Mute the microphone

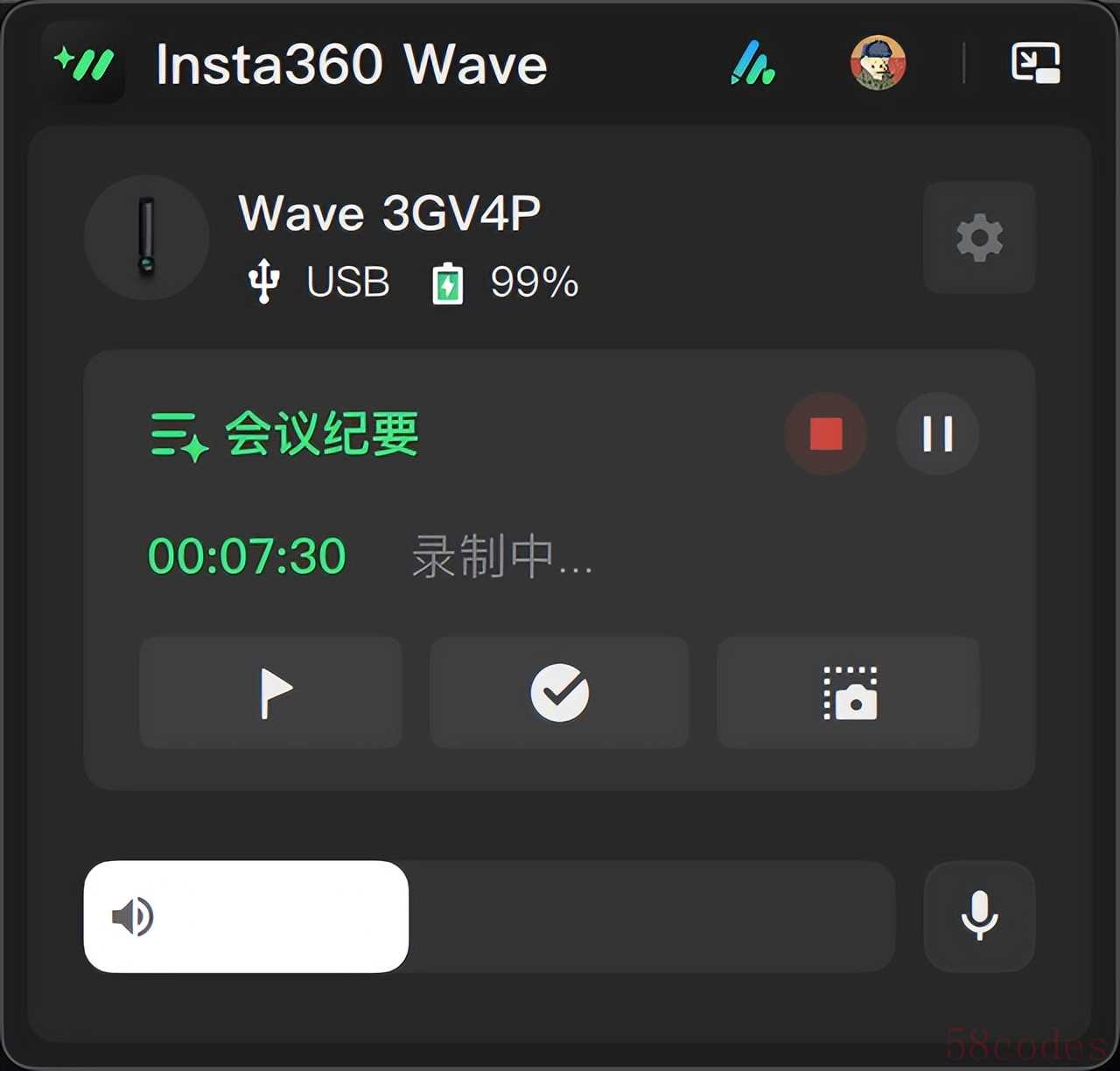[x=979, y=916]
